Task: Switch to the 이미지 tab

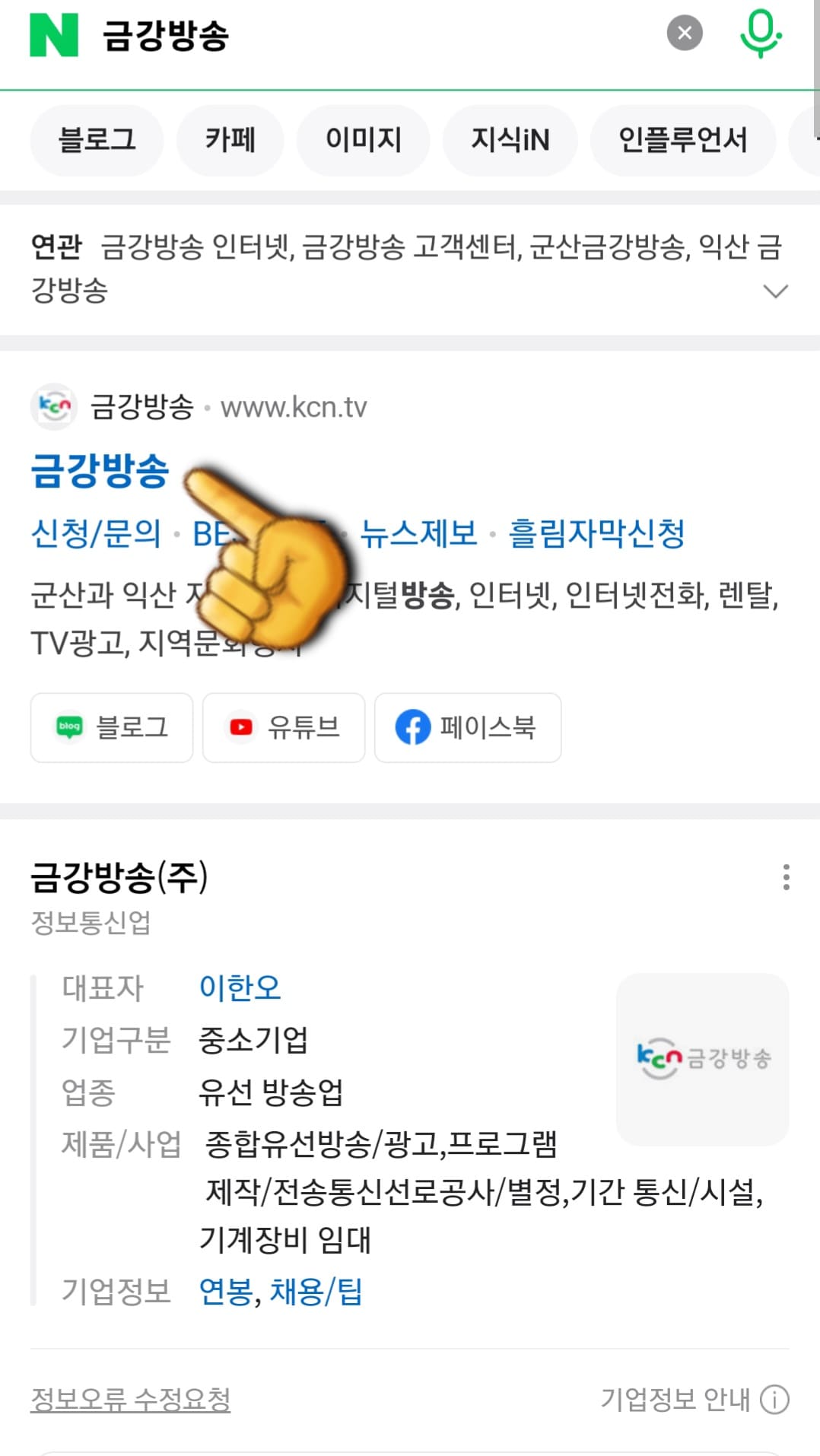Action: [363, 140]
